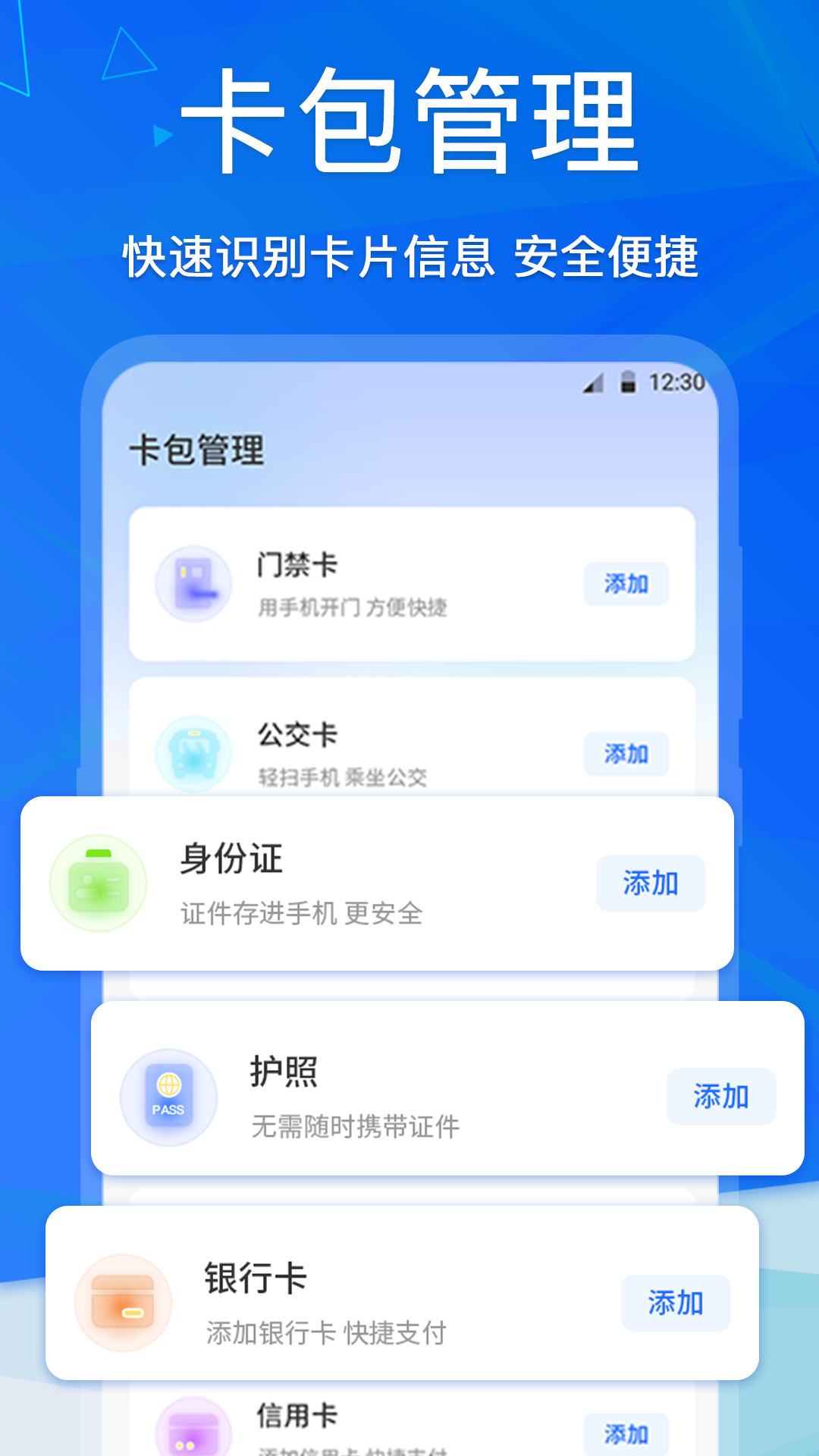This screenshot has height=1456, width=819.
Task: Tap the PASS passport icon
Action: coord(168,1096)
